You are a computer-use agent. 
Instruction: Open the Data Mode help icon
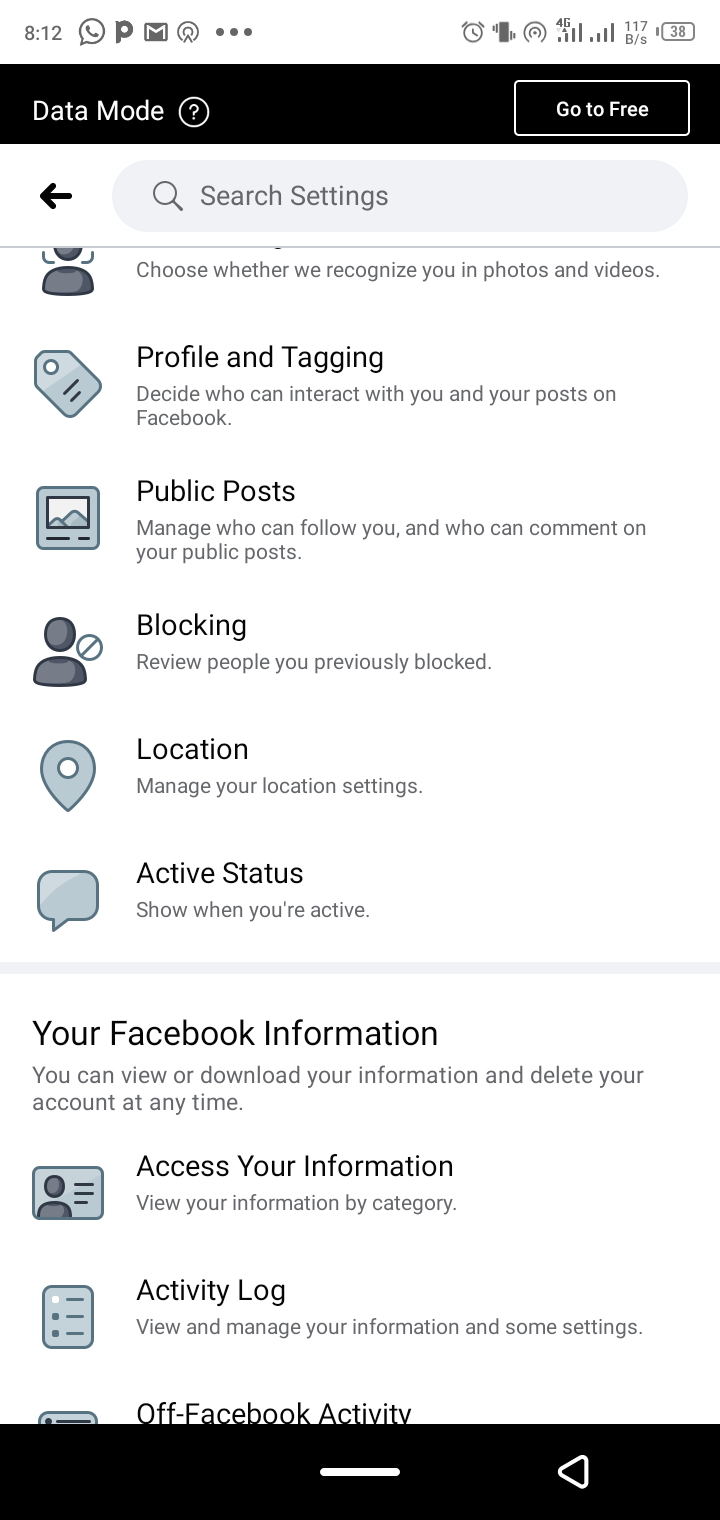pos(194,111)
